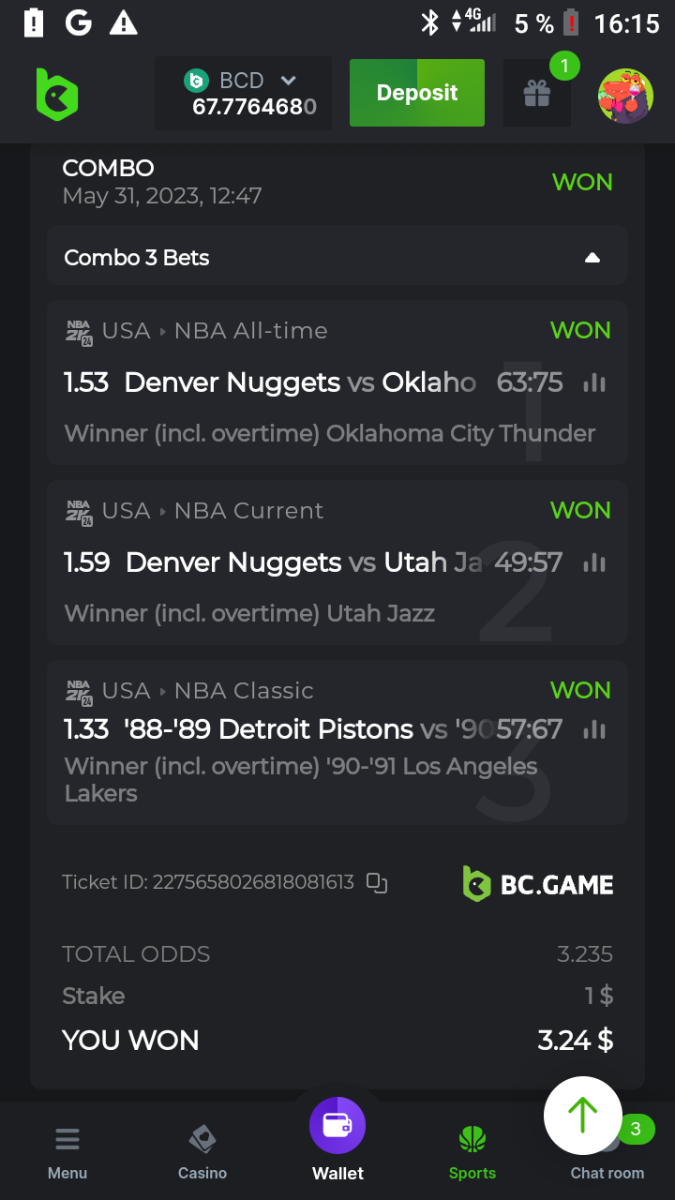View stats for Detroit Pistons match

(x=595, y=730)
